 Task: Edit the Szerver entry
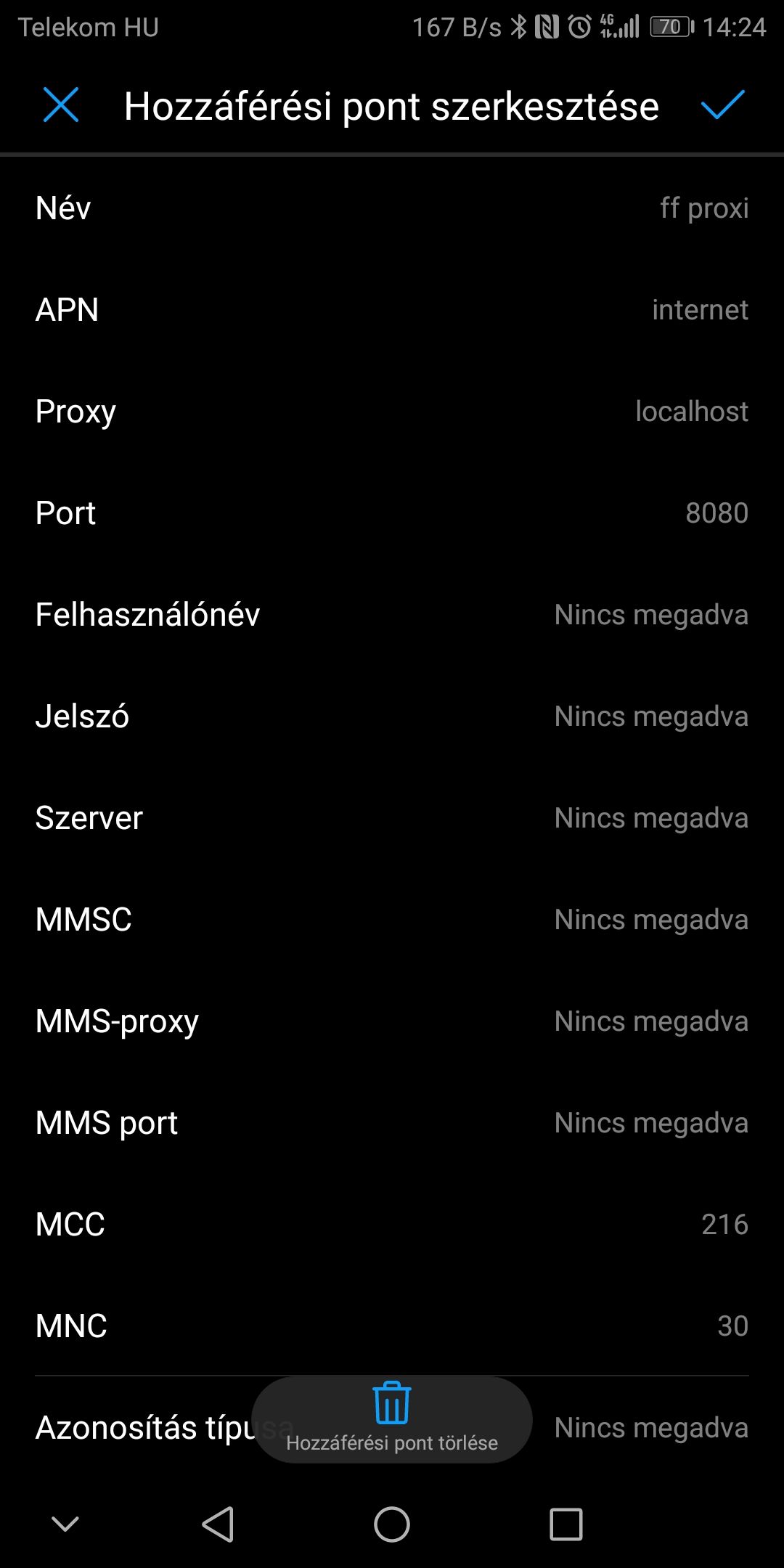[x=392, y=818]
